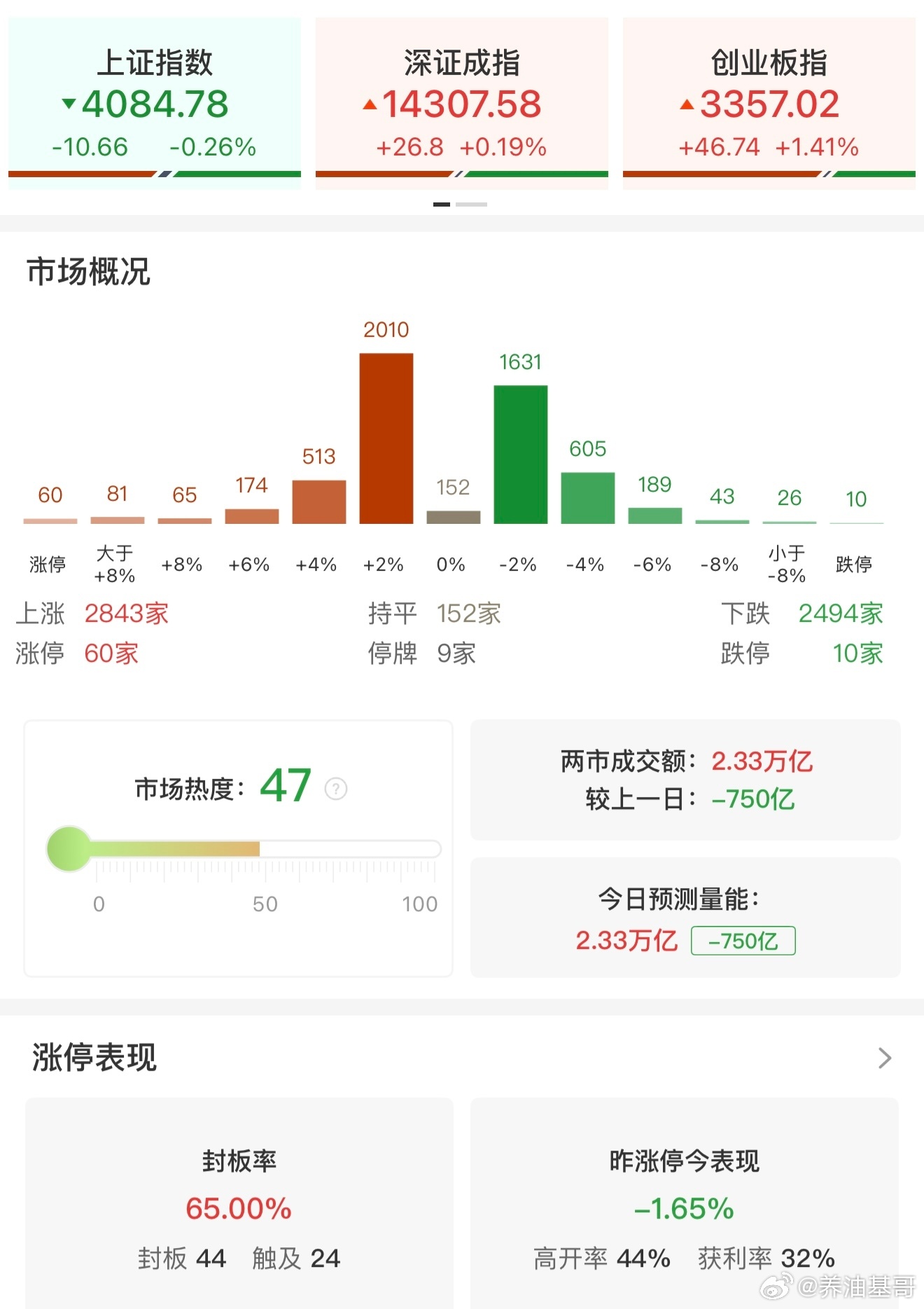924x1309 pixels.
Task: Open the 封板率 65.00% panel
Action: (x=239, y=1203)
